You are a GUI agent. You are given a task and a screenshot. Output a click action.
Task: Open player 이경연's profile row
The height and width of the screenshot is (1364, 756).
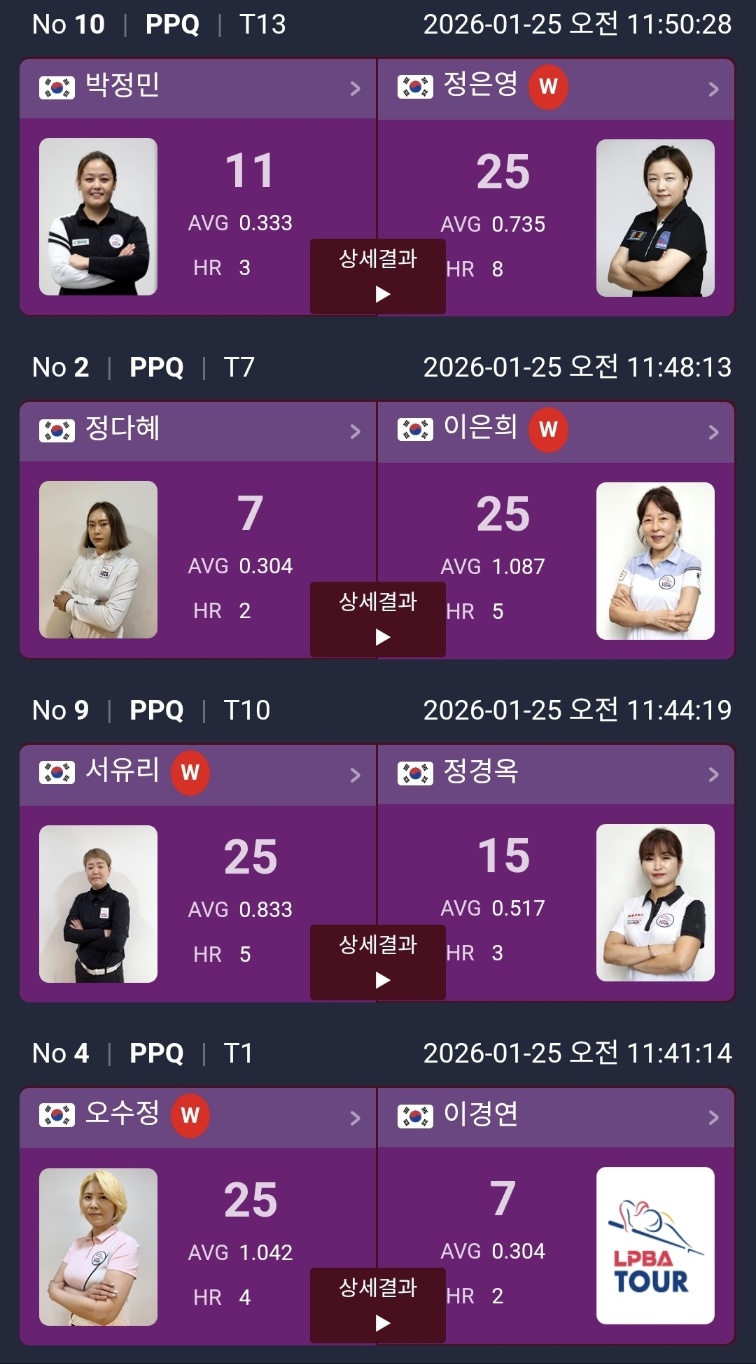pos(556,1117)
